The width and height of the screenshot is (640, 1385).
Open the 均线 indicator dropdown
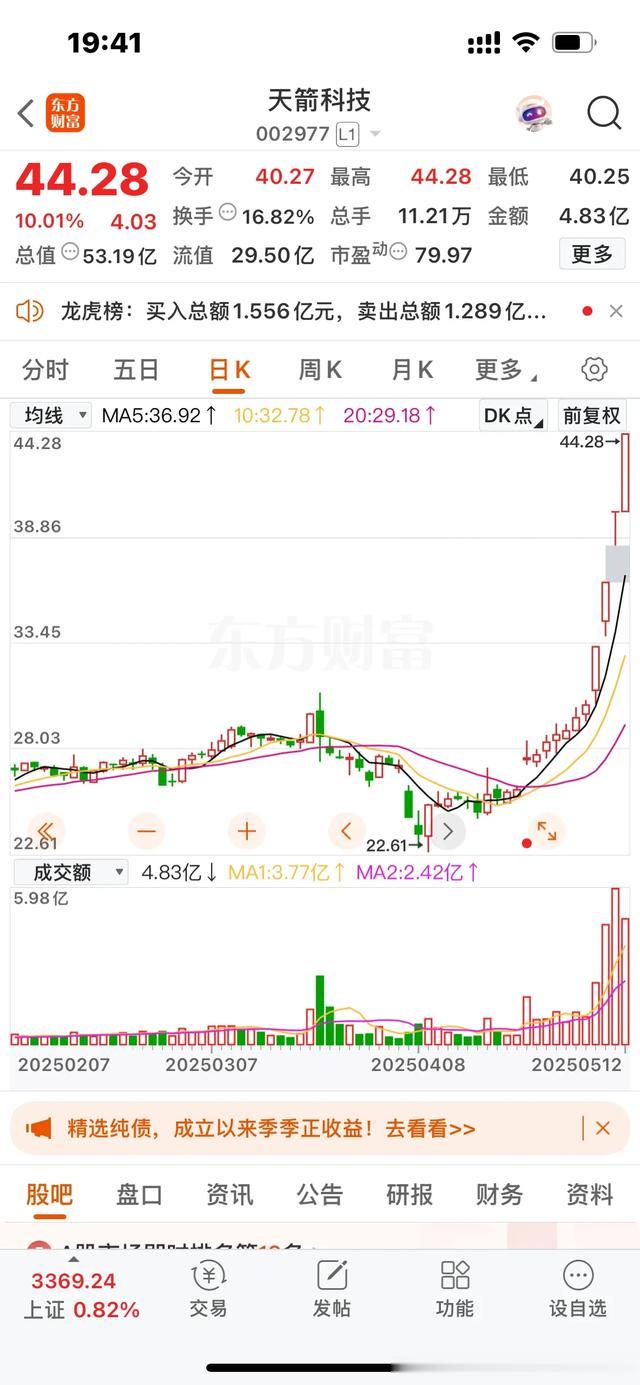[x=51, y=415]
